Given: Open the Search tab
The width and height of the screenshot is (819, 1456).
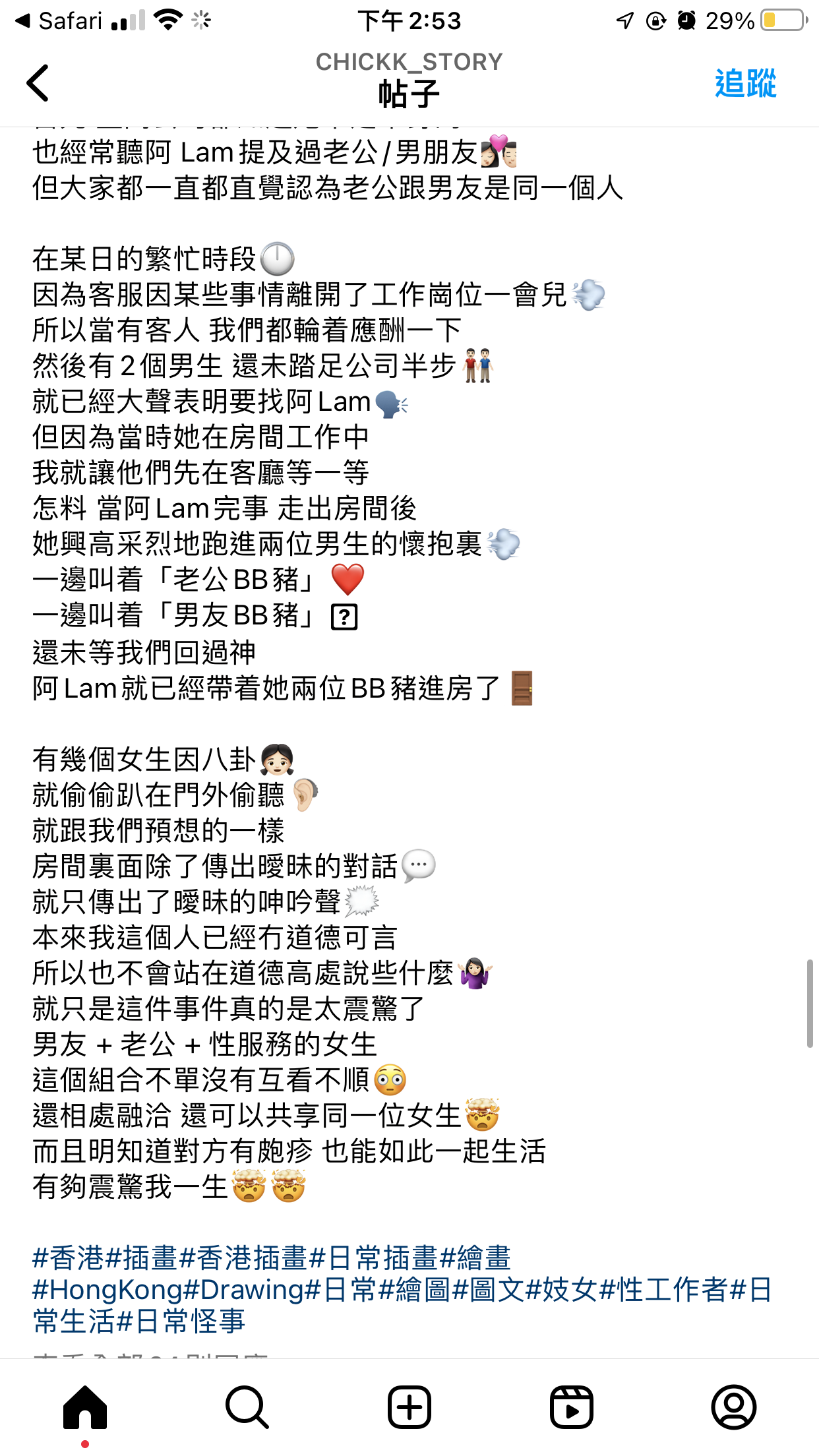Looking at the screenshot, I should (x=247, y=1407).
